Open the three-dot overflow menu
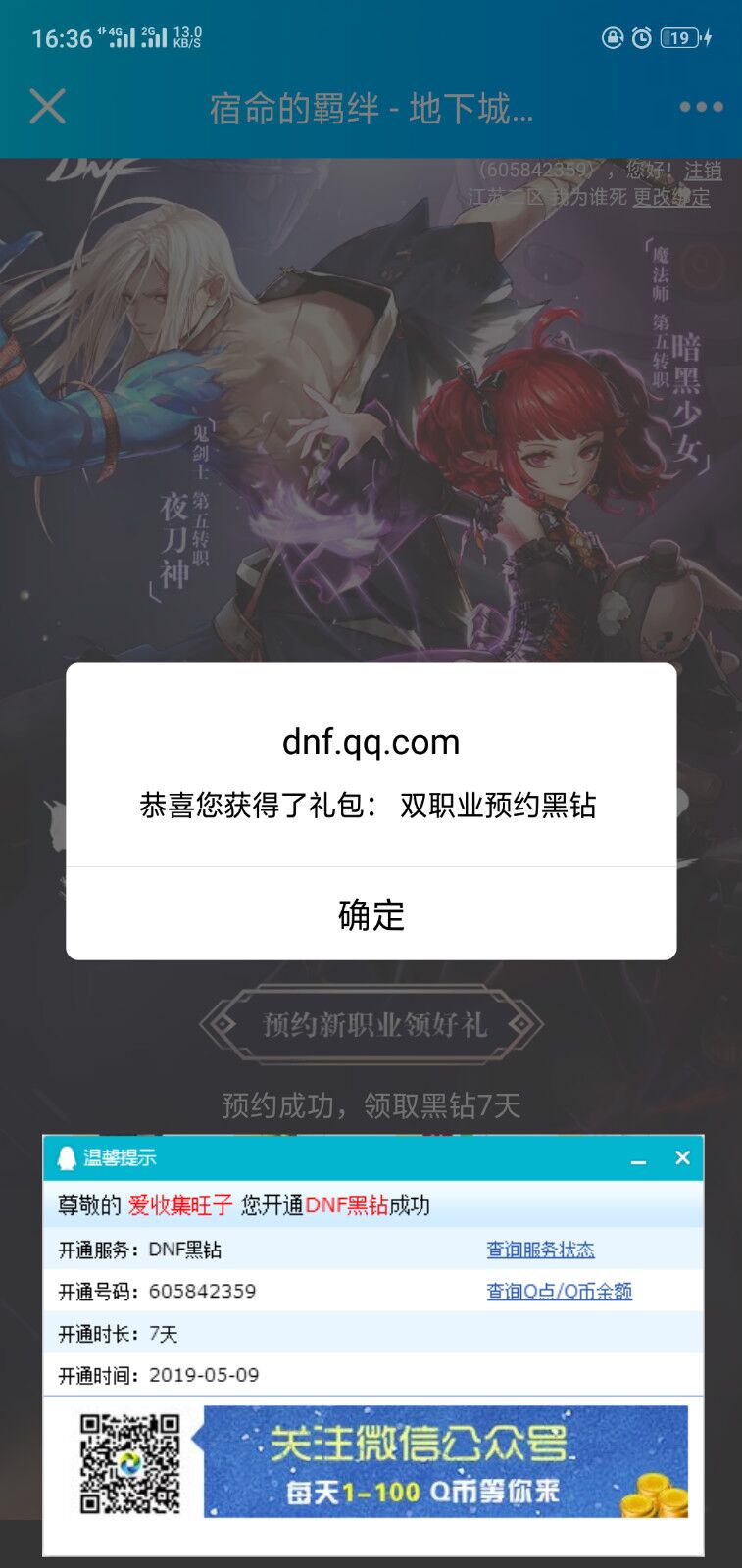This screenshot has width=742, height=1568. click(701, 107)
